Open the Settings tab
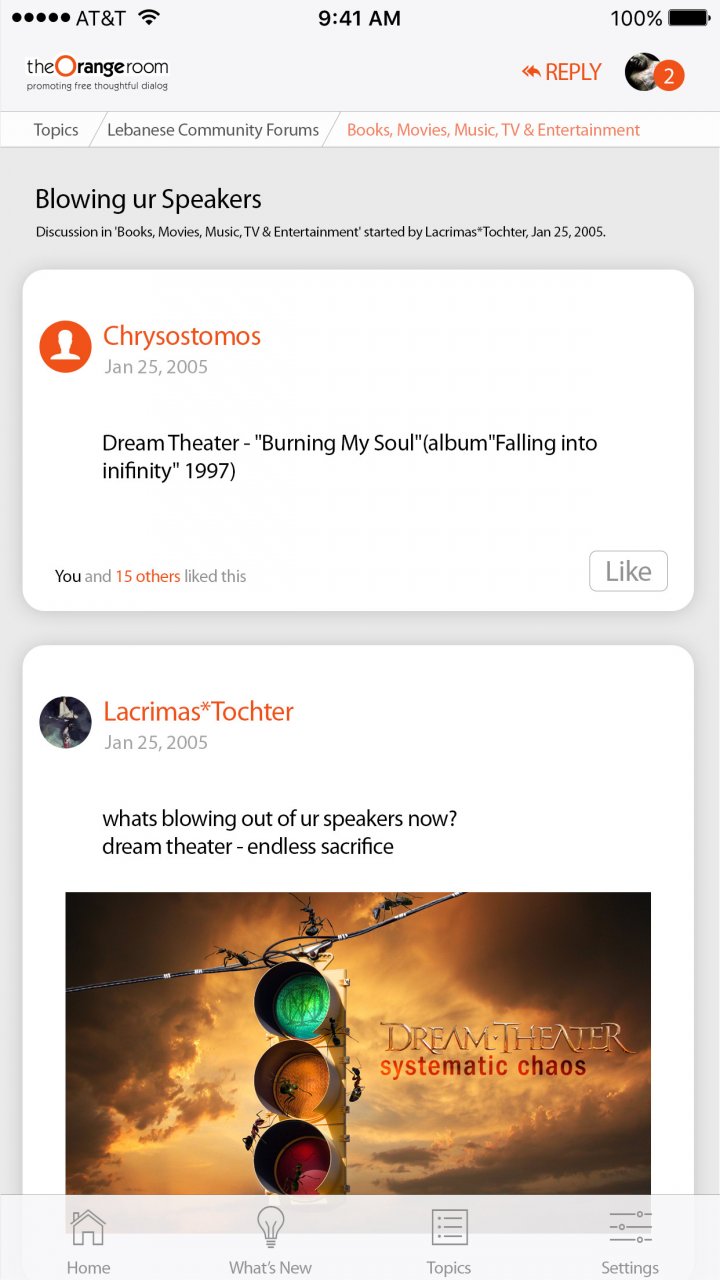This screenshot has width=720, height=1280. coord(630,1242)
